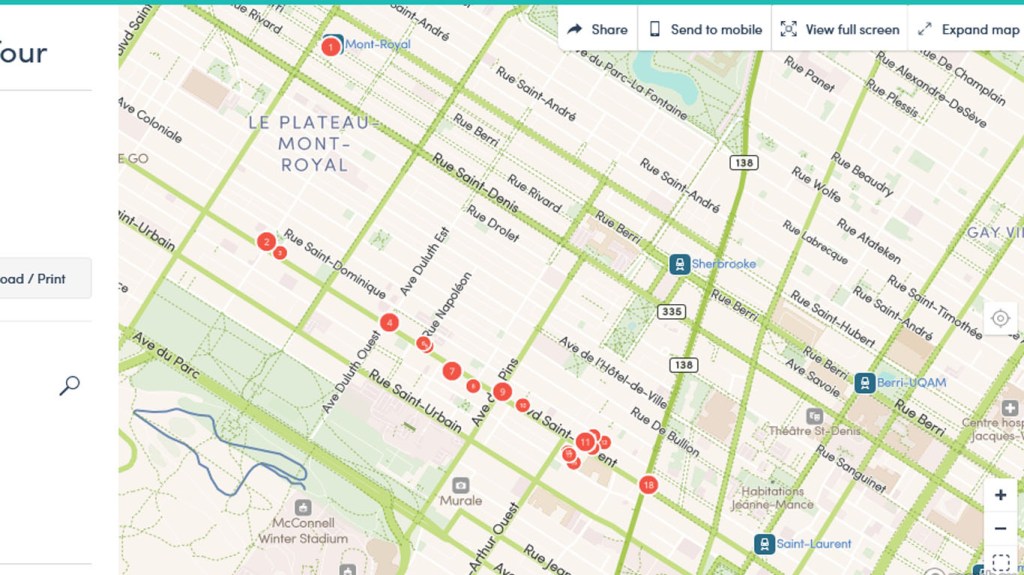Screen dimensions: 1024x575
Task: Zoom out with the minus button
Action: (1000, 528)
